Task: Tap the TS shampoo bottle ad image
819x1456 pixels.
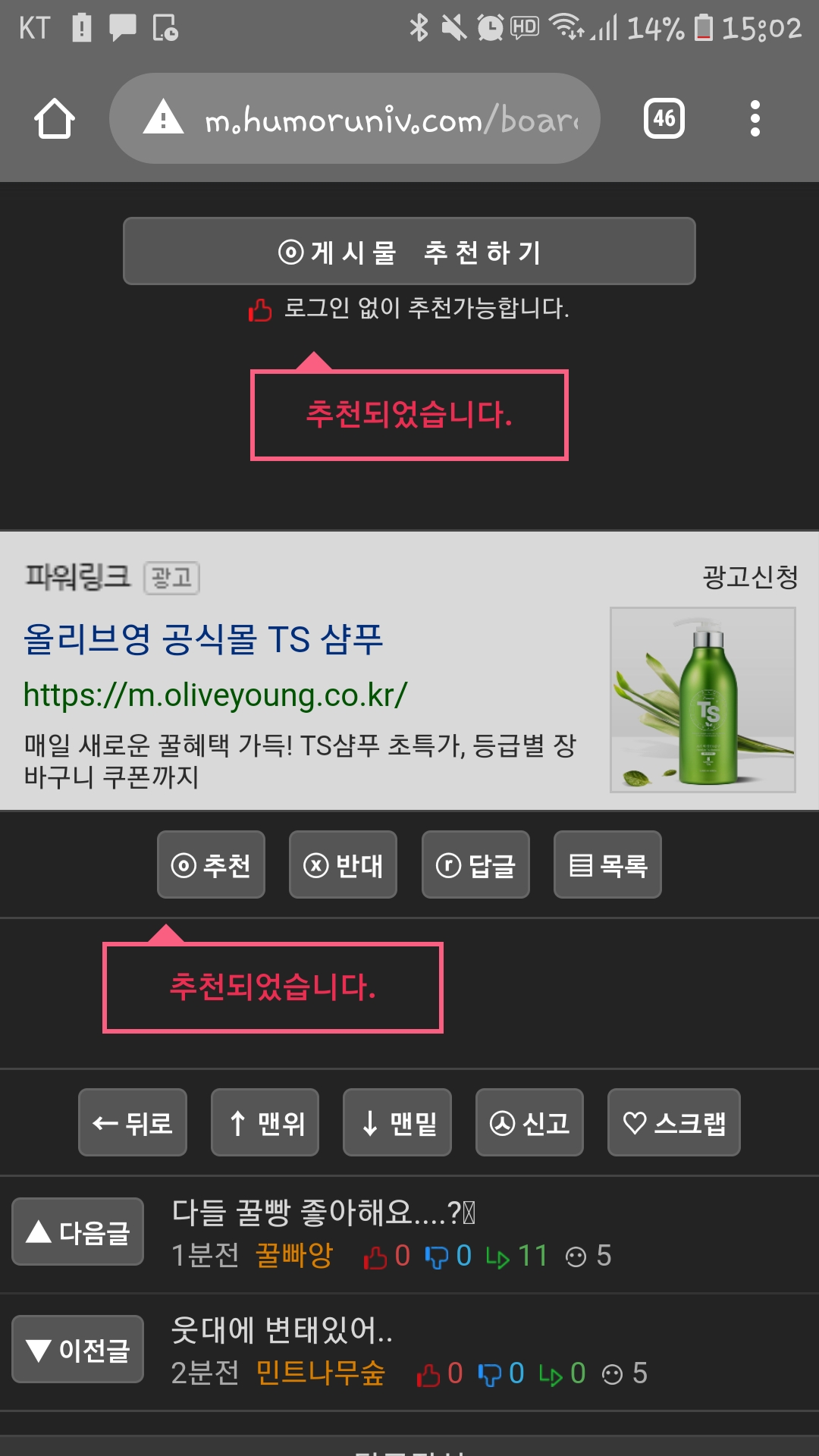Action: tap(703, 700)
